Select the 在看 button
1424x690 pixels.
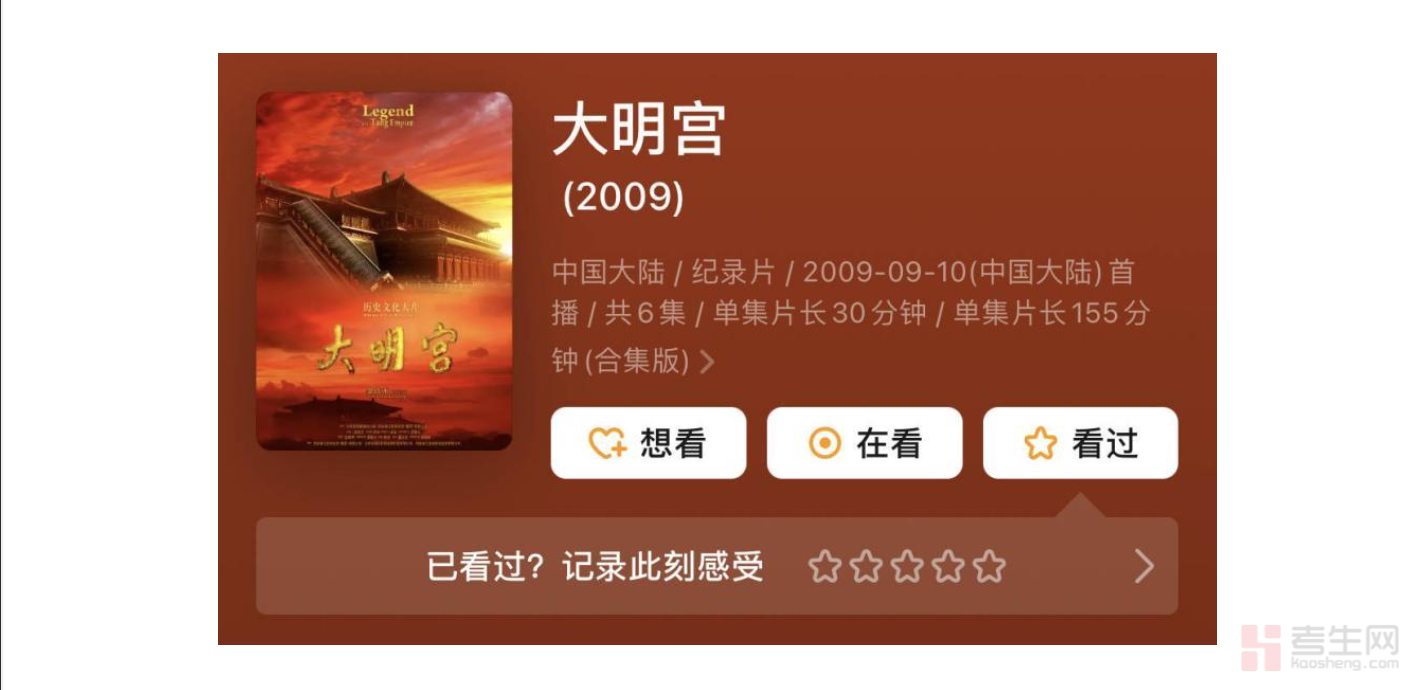coord(864,443)
